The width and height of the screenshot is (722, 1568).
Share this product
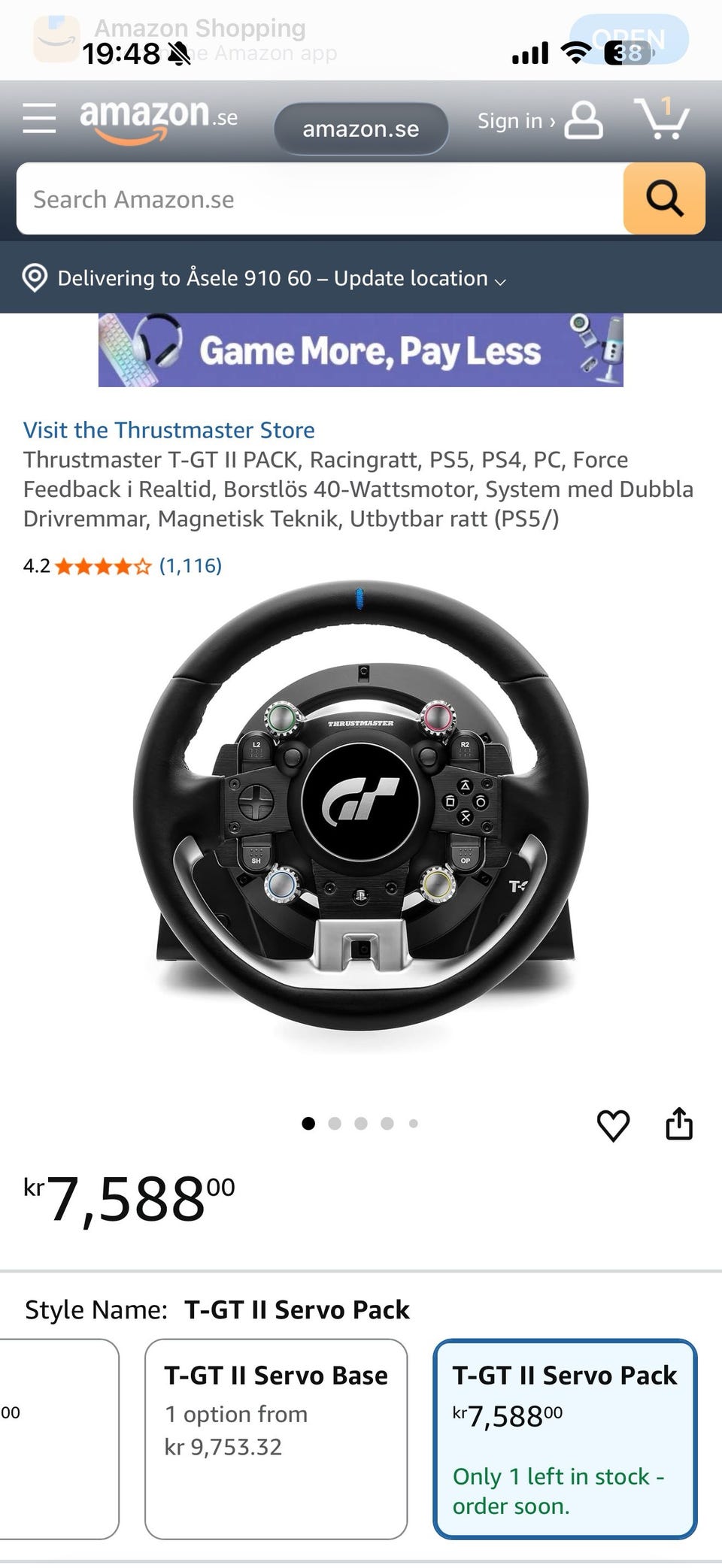click(x=679, y=1124)
